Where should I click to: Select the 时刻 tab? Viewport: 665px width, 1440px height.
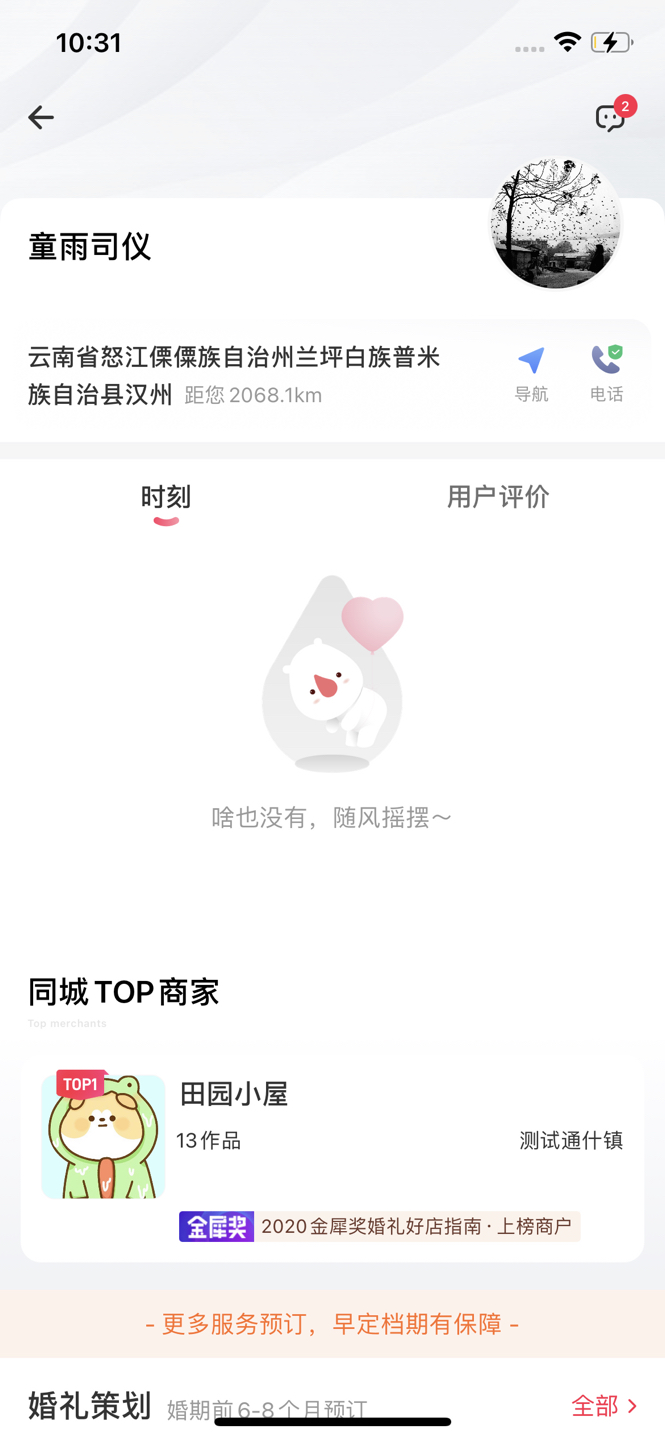pyautogui.click(x=166, y=497)
